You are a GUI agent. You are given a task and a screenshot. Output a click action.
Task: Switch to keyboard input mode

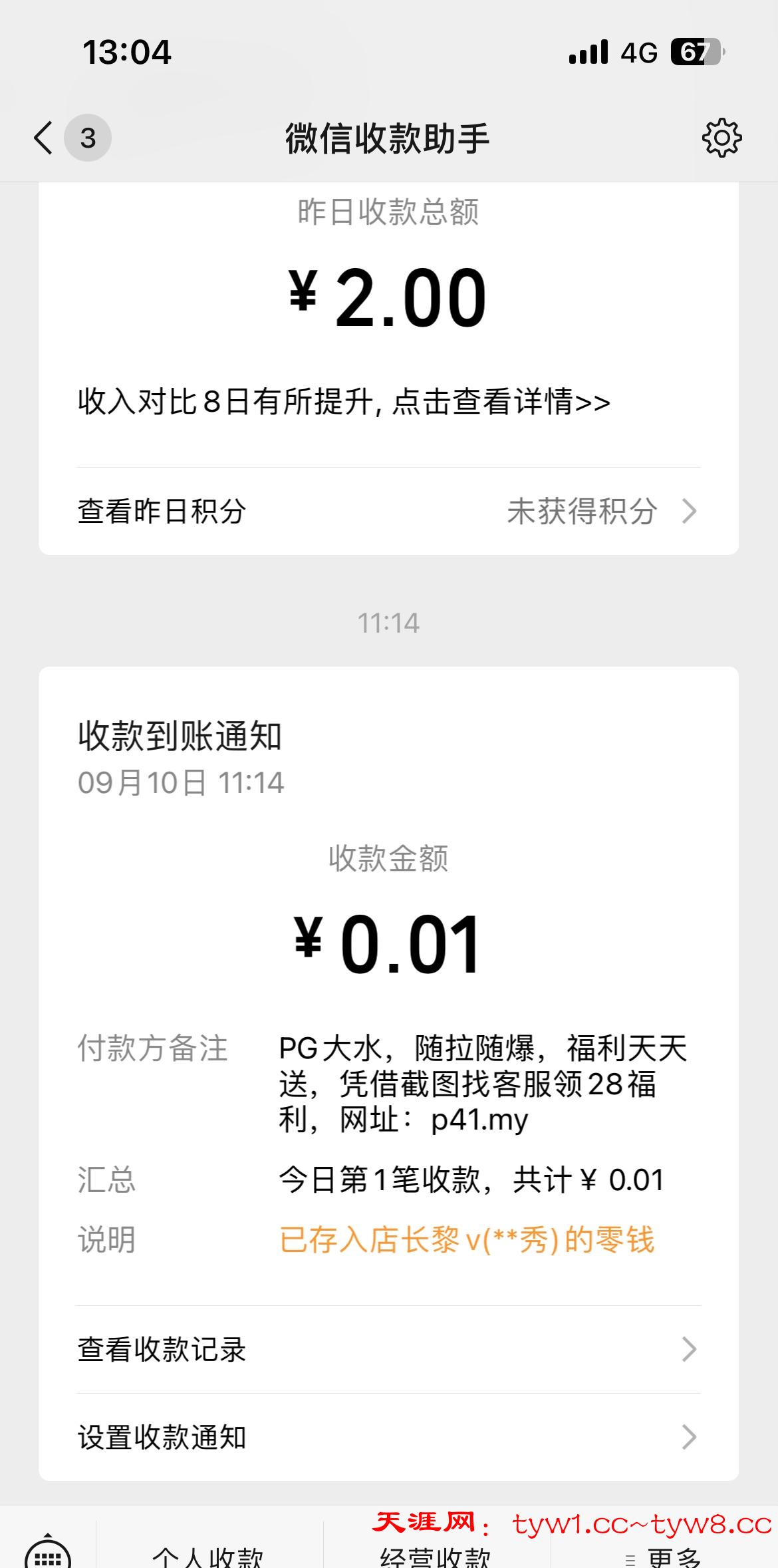48,1553
